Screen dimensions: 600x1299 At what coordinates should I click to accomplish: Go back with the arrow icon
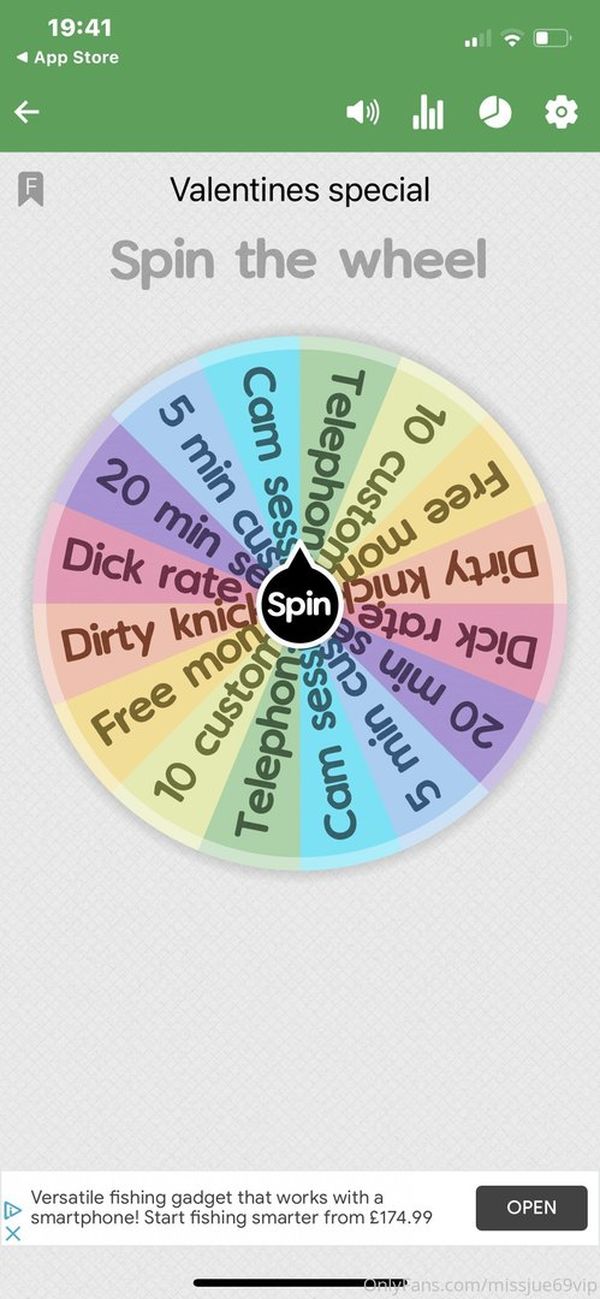[27, 112]
